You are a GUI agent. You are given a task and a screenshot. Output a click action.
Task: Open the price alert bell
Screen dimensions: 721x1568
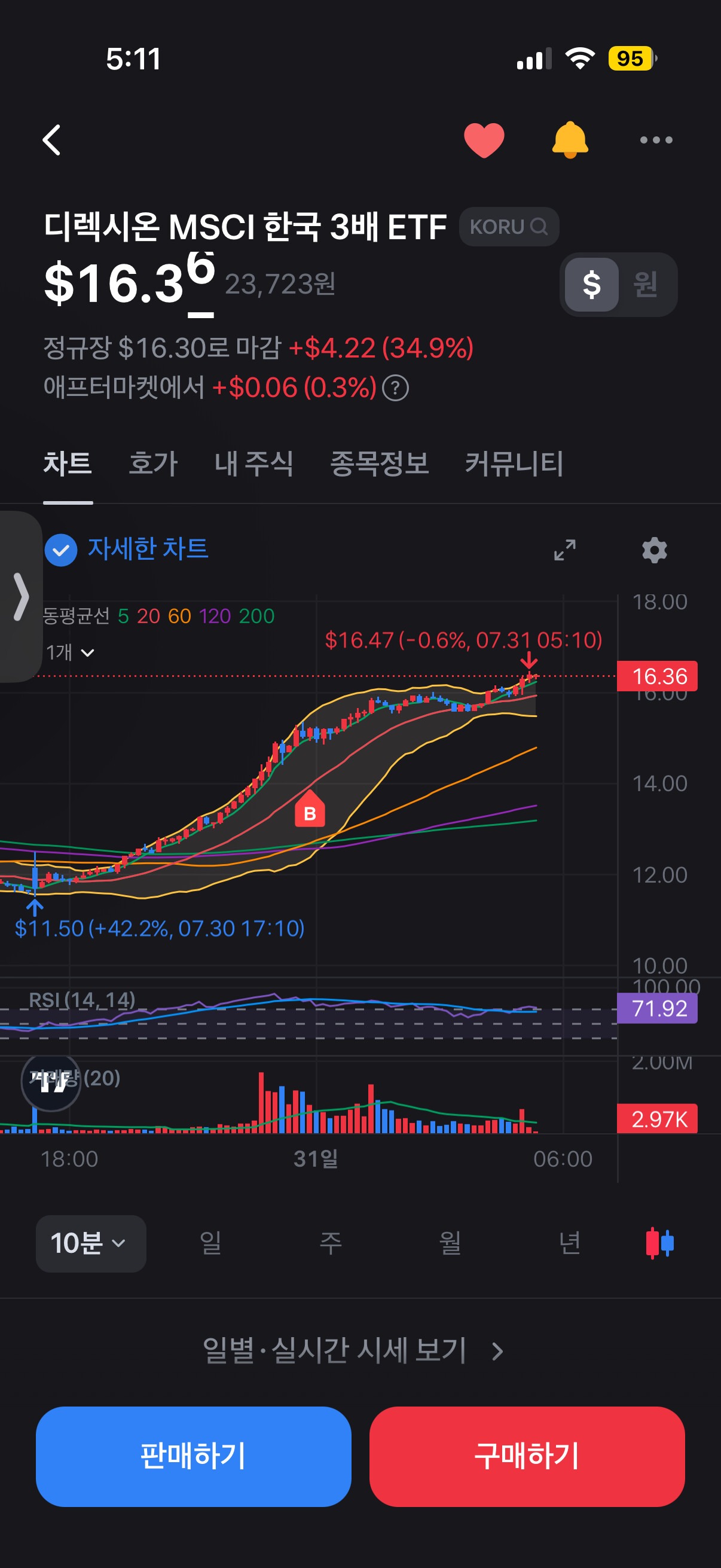[570, 140]
